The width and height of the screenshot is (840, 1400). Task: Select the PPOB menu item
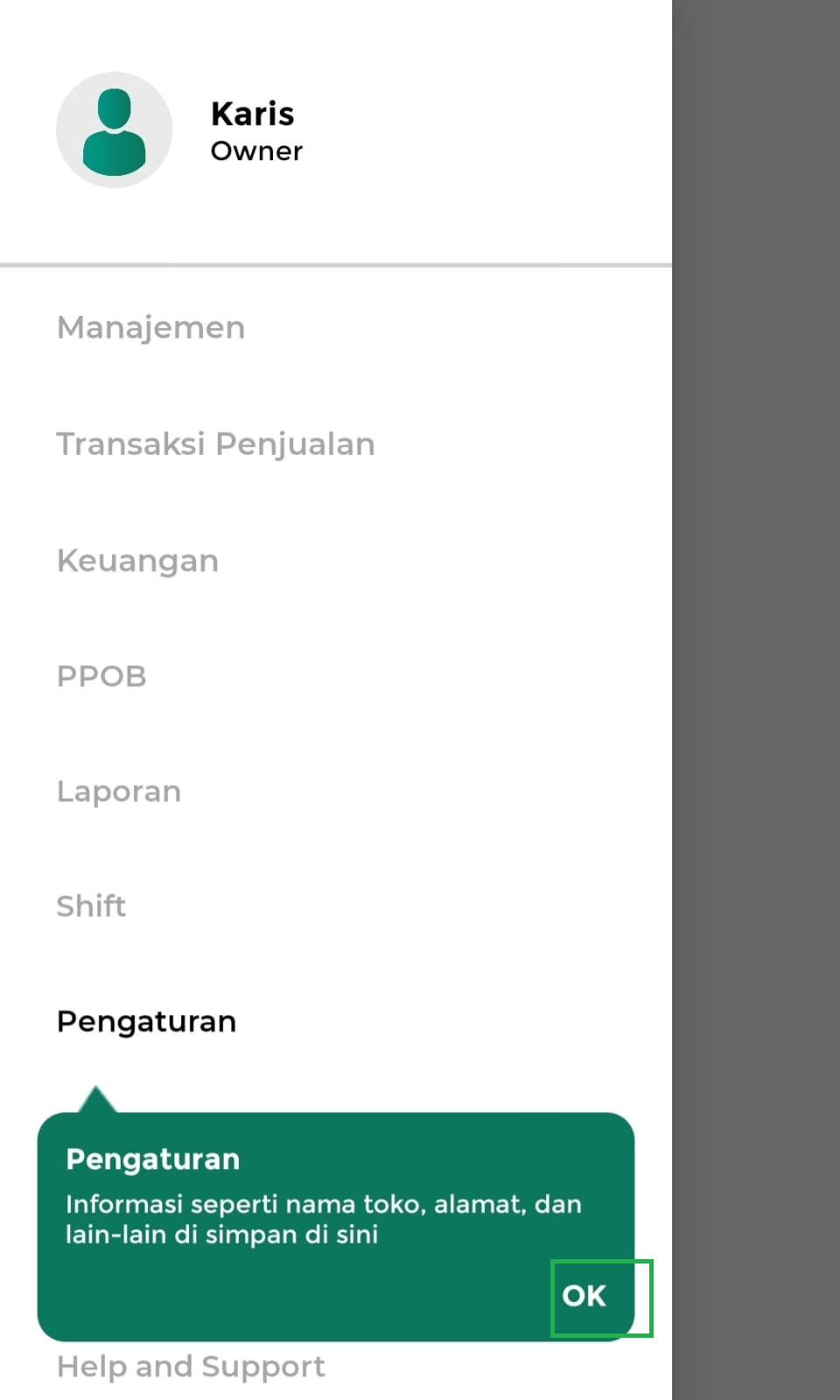101,676
